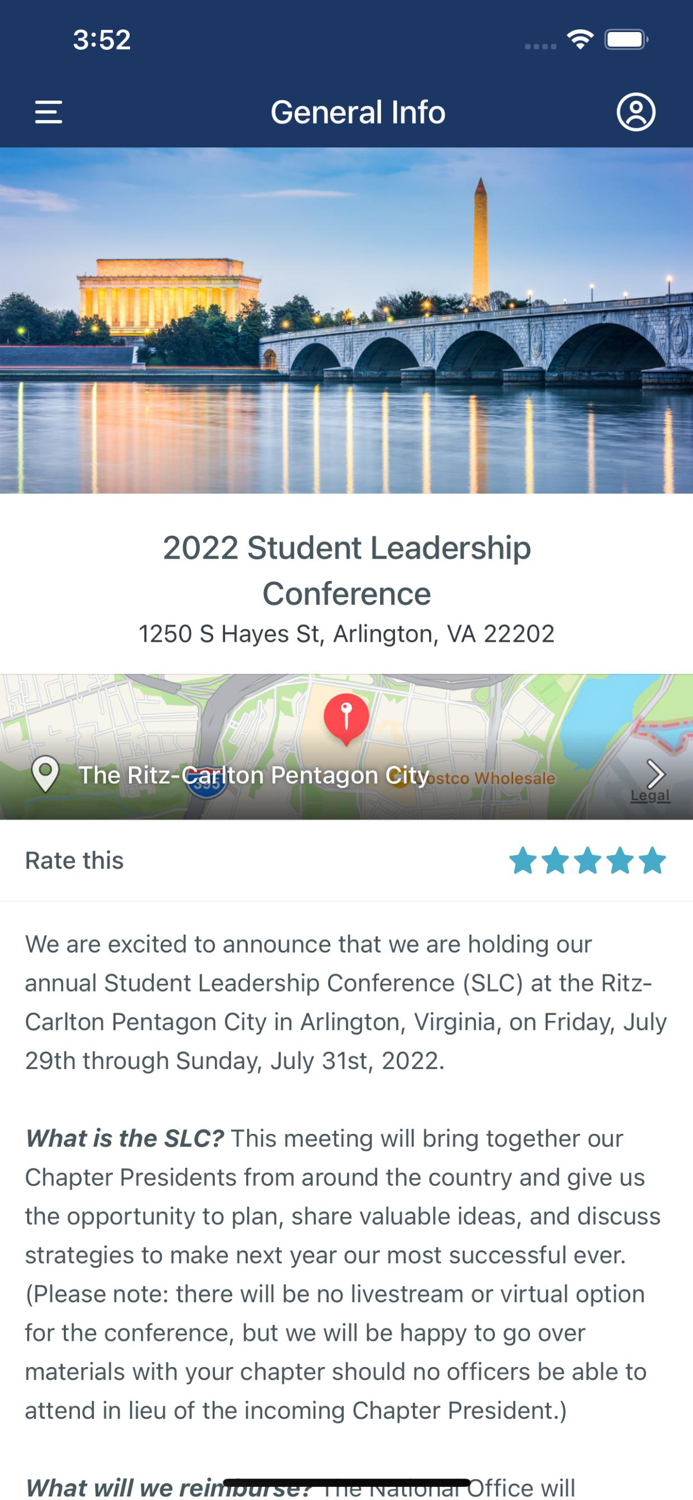Tap the Legal link on the map
693x1500 pixels.
(x=650, y=796)
